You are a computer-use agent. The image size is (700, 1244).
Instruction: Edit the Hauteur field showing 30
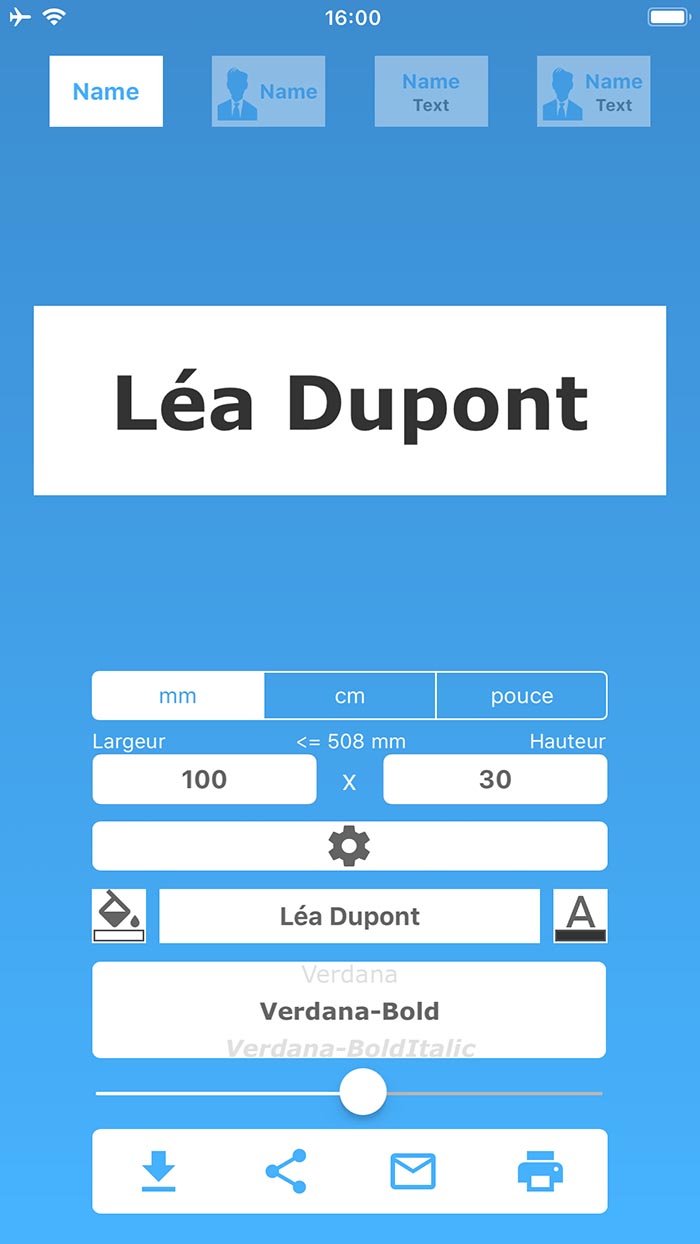tap(495, 779)
